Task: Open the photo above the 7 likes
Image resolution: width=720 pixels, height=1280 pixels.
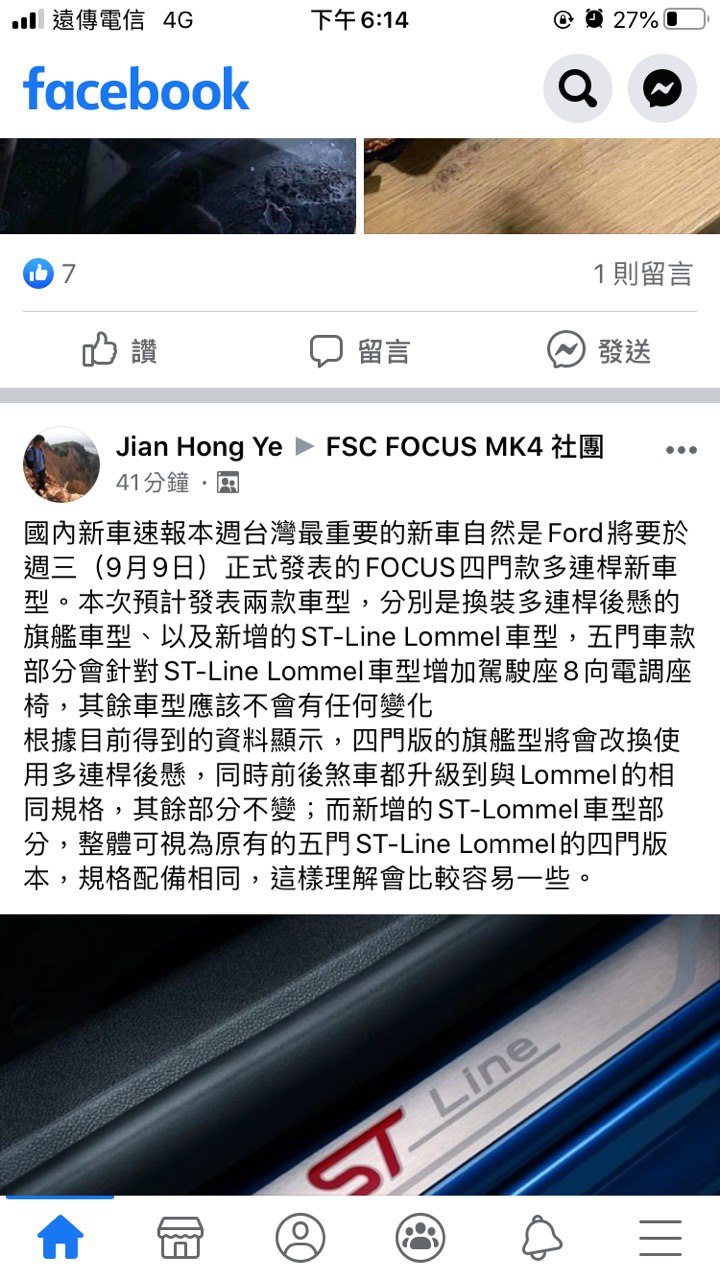Action: click(x=178, y=185)
